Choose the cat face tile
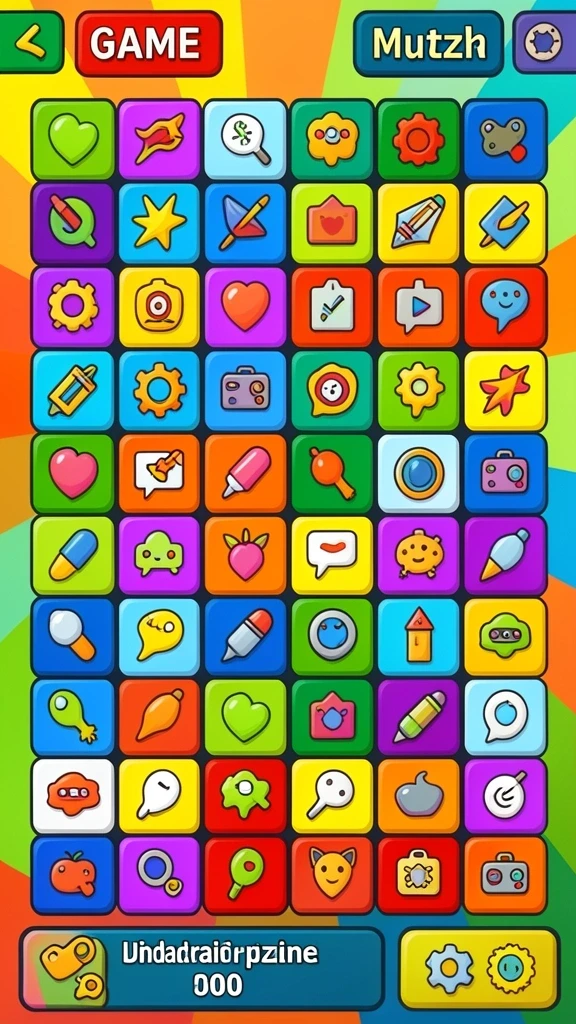The image size is (576, 1024). (332, 875)
